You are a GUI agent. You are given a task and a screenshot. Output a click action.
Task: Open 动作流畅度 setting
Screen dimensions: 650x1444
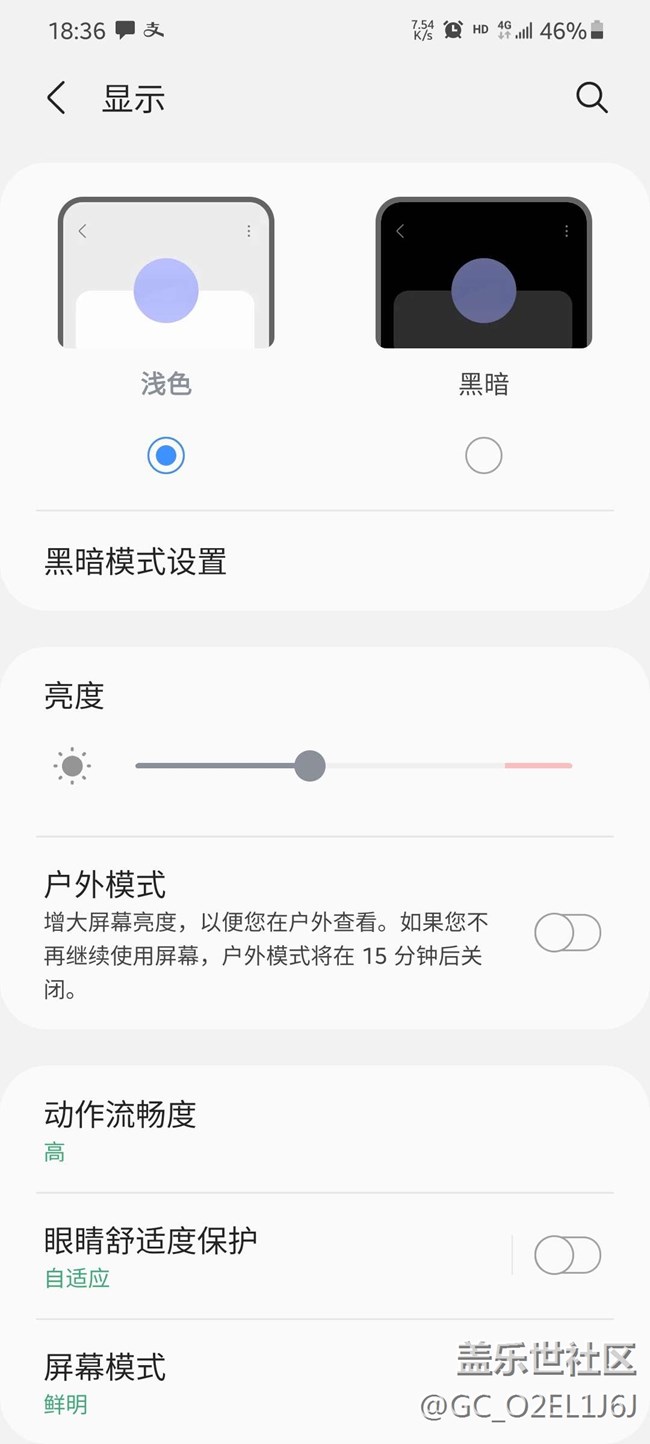pyautogui.click(x=325, y=1130)
